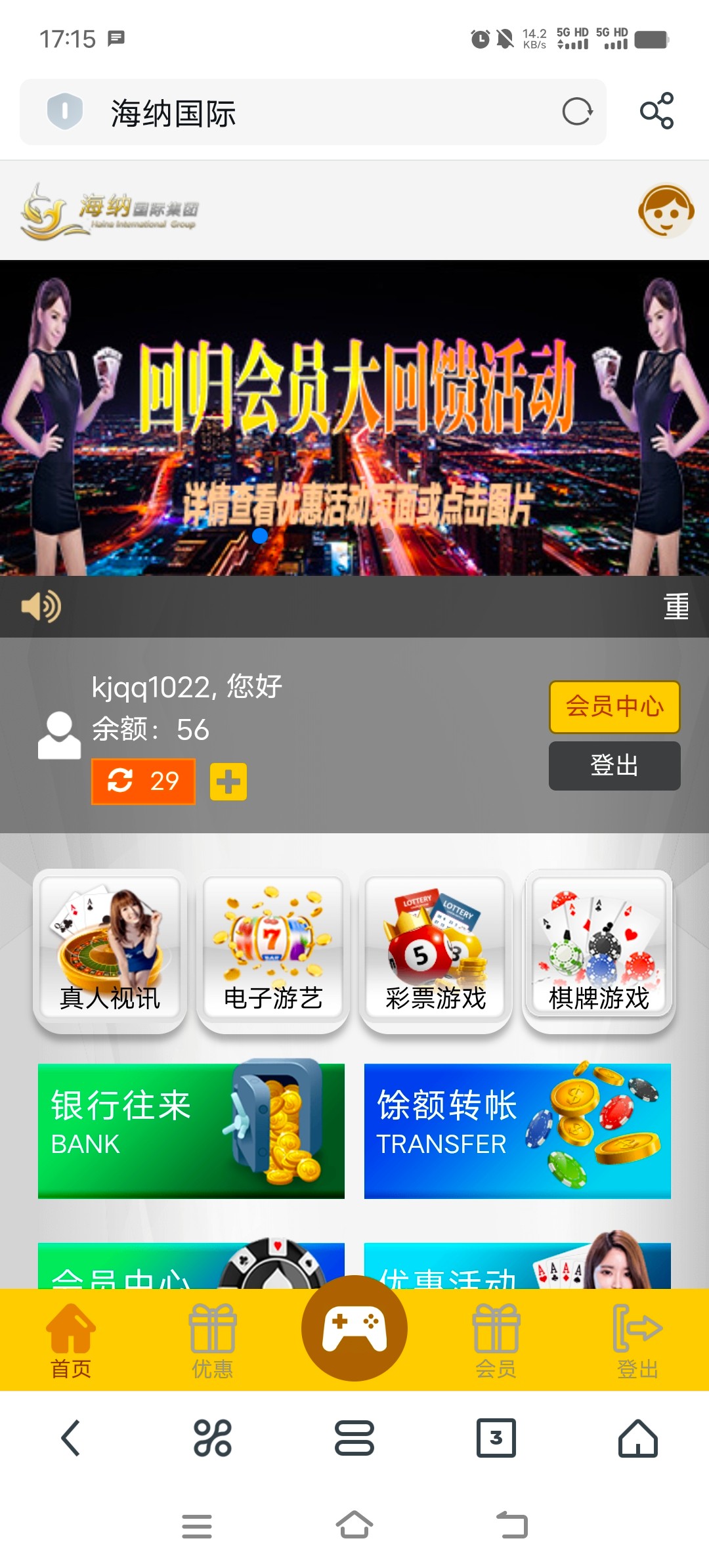
Task: Open the 彩票游戏 lottery games
Action: click(435, 949)
